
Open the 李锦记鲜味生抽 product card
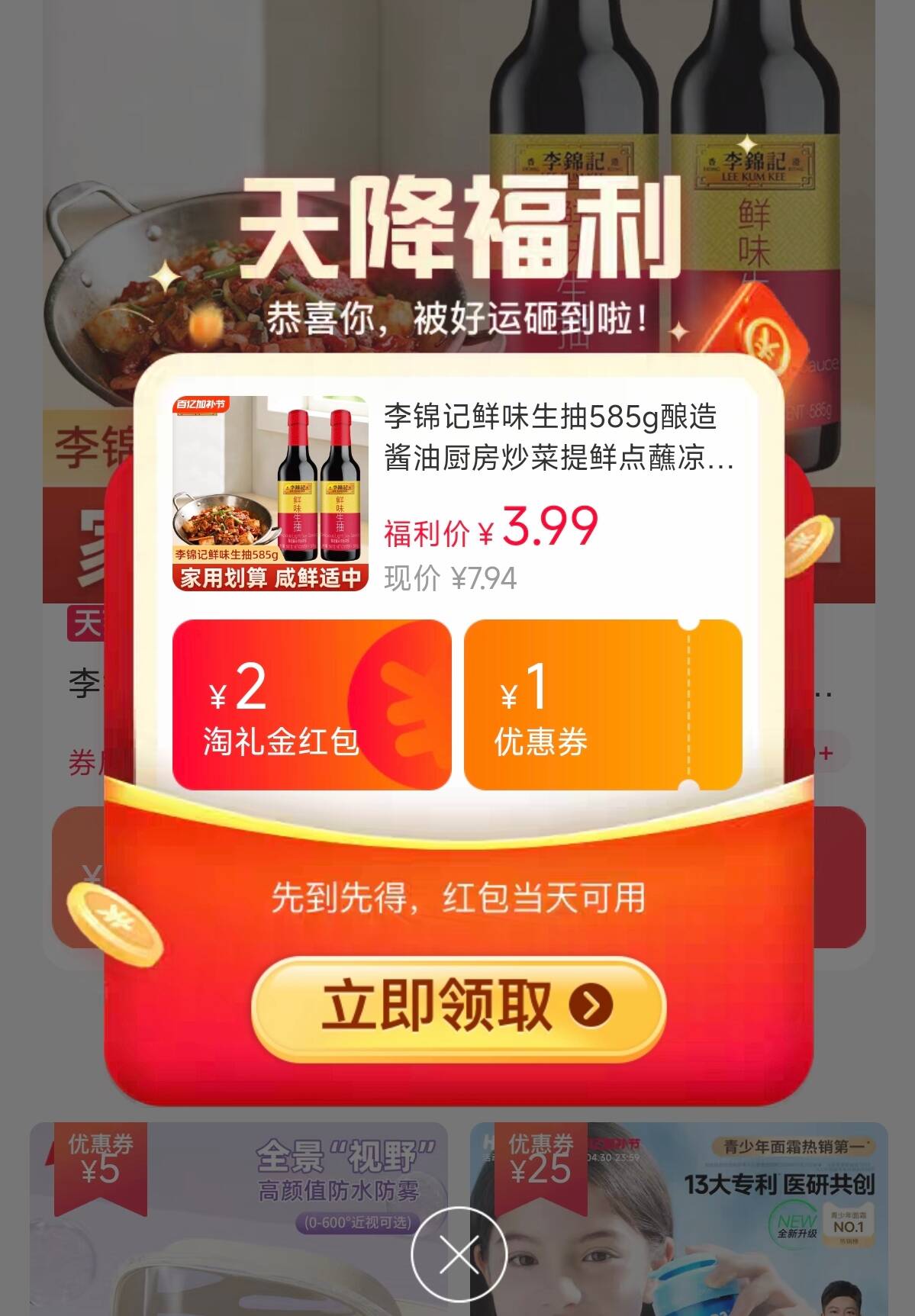pyautogui.click(x=456, y=494)
